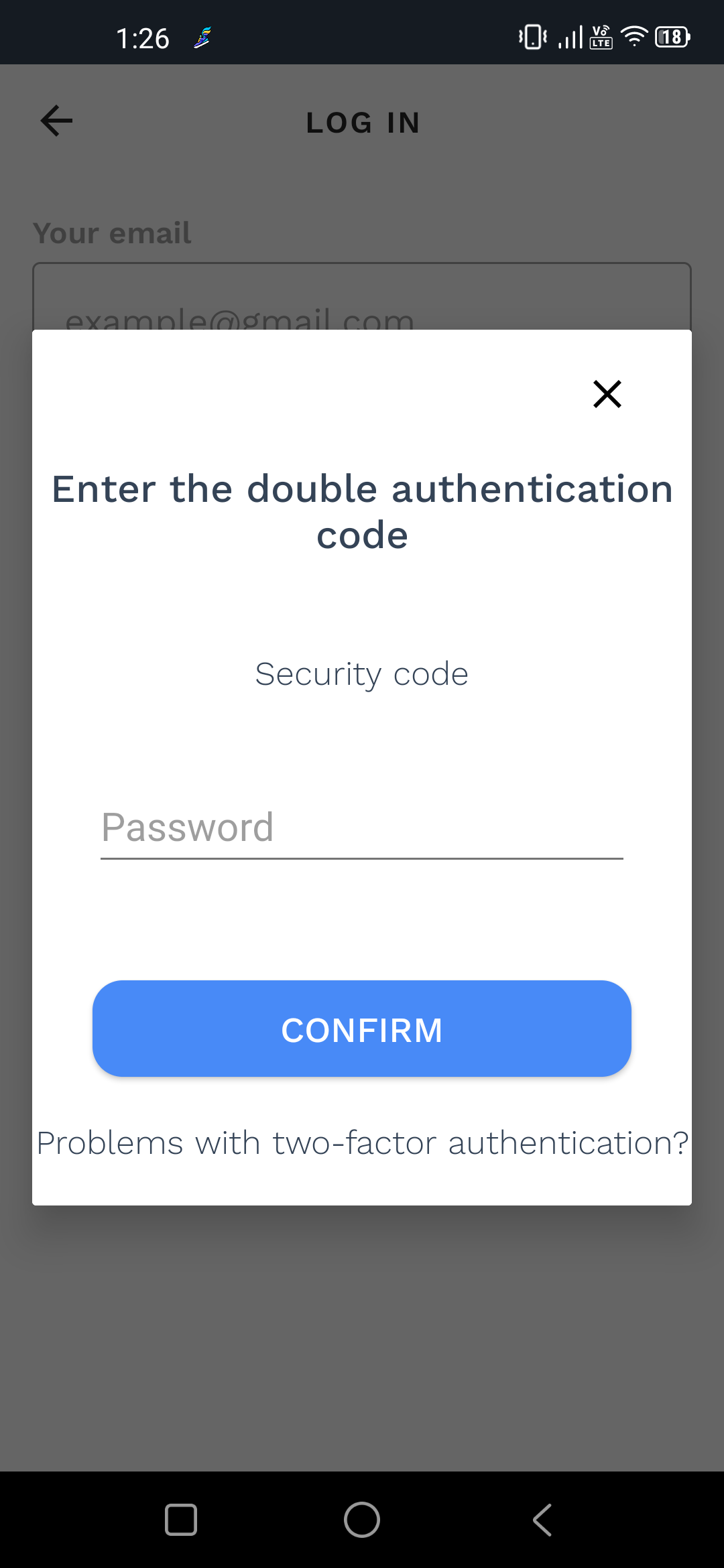724x1568 pixels.
Task: Close the double authentication dialog
Action: (x=607, y=394)
